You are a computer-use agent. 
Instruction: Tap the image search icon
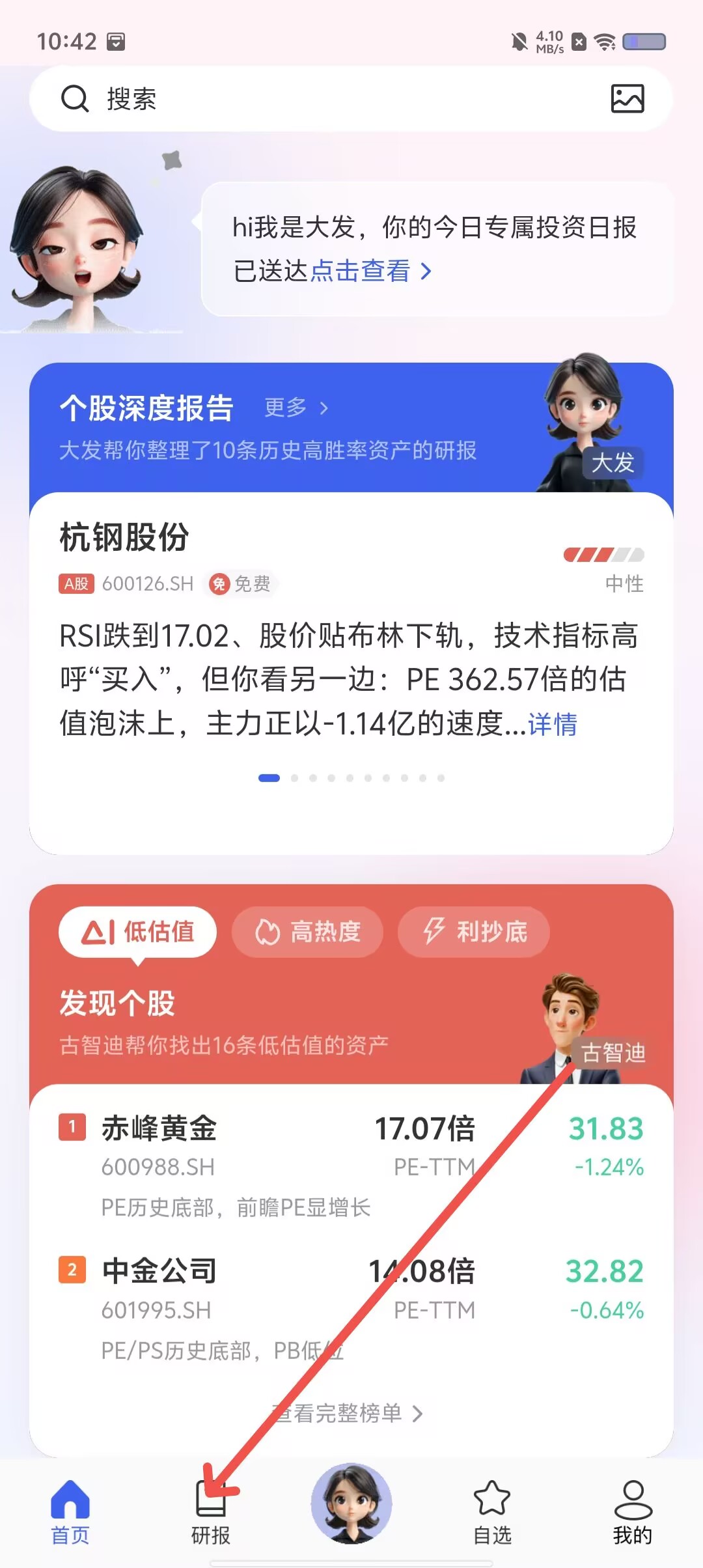pyautogui.click(x=627, y=99)
